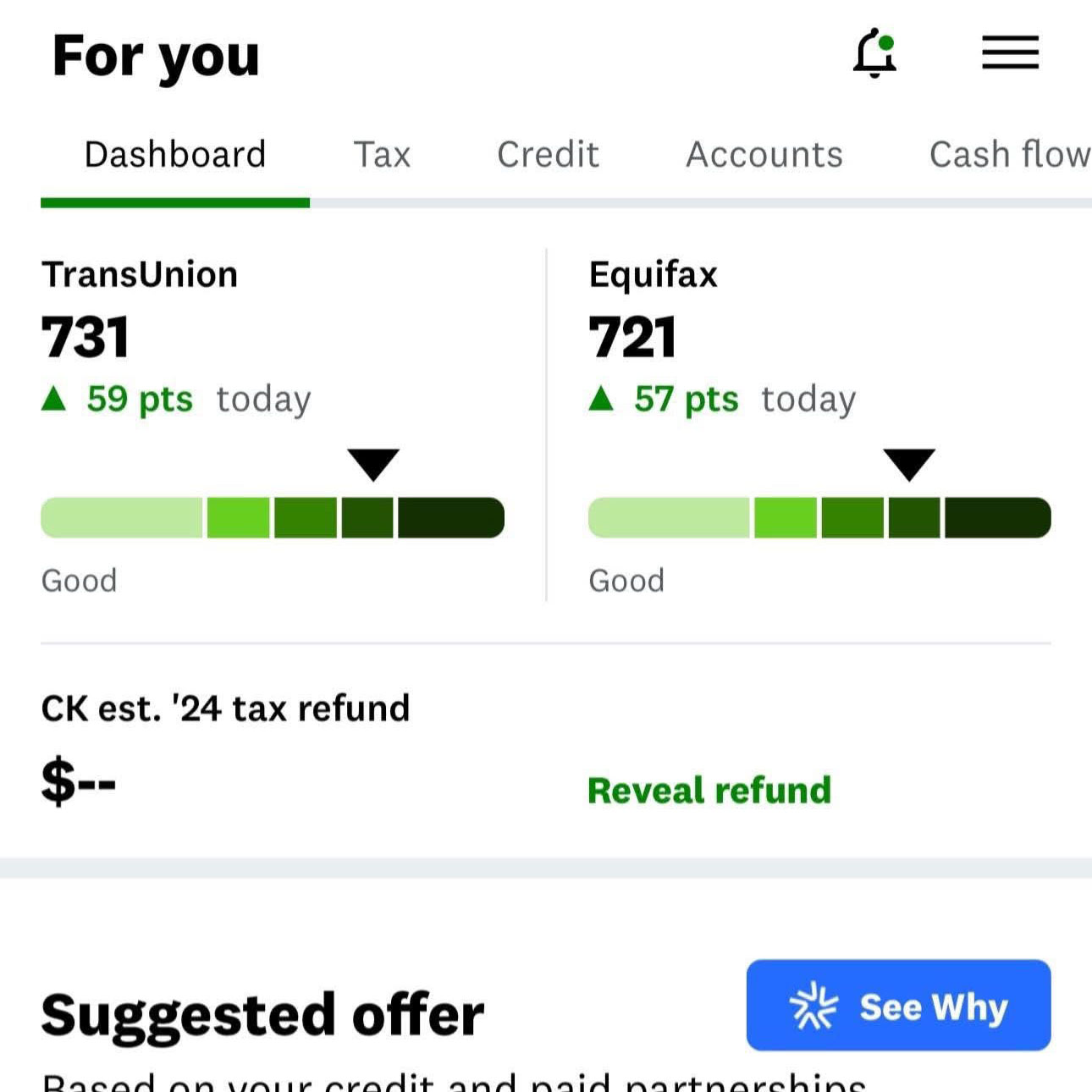This screenshot has height=1092, width=1092.
Task: Open the hamburger menu
Action: point(1010,52)
